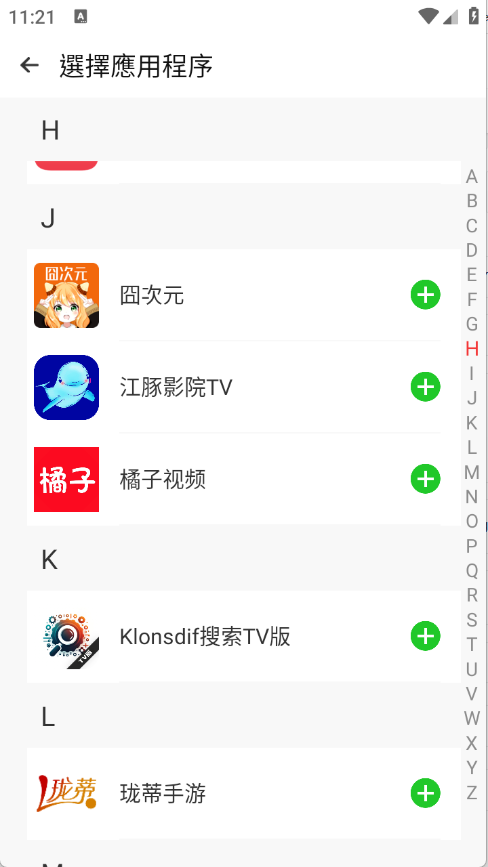
Task: Jump to letter A in index
Action: click(471, 177)
